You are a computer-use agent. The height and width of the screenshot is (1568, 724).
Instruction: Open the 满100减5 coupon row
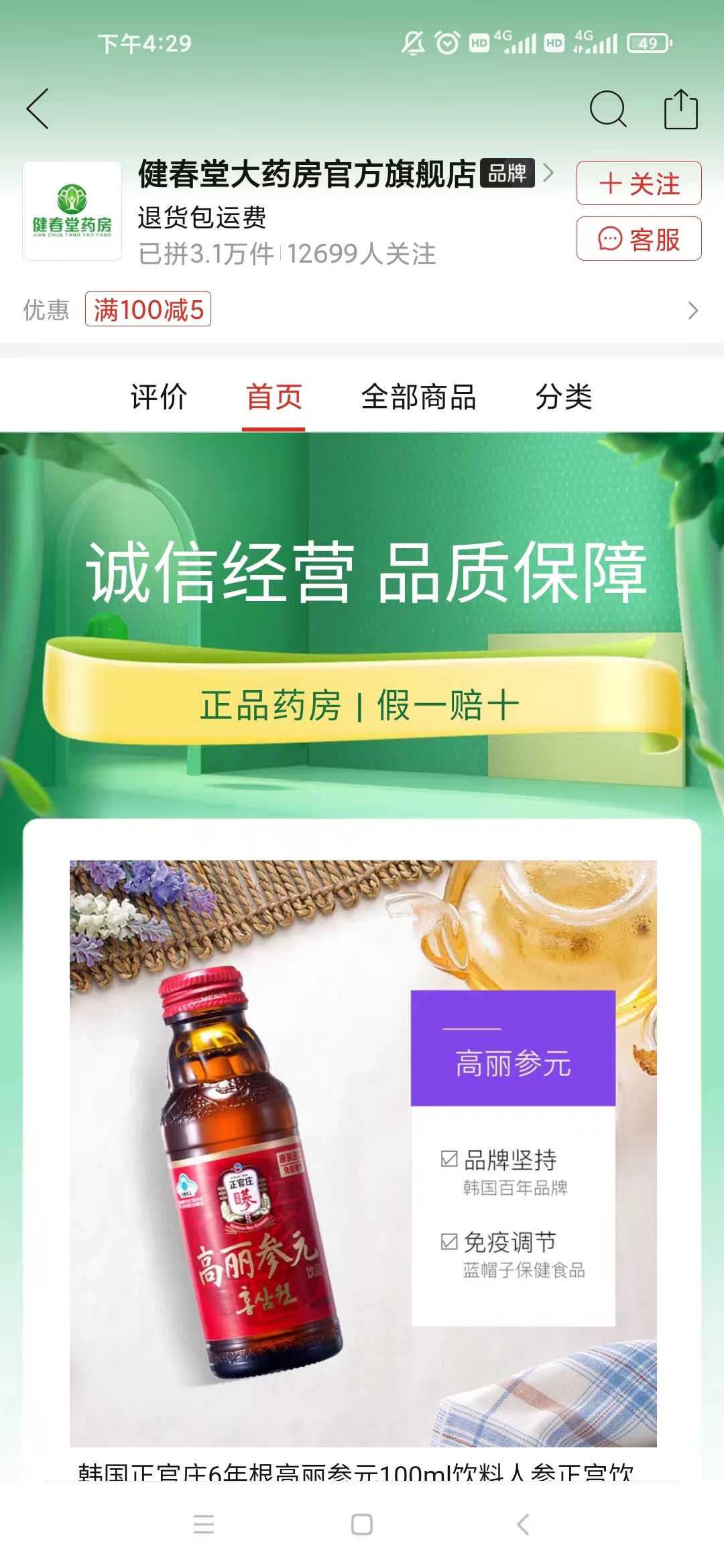362,310
